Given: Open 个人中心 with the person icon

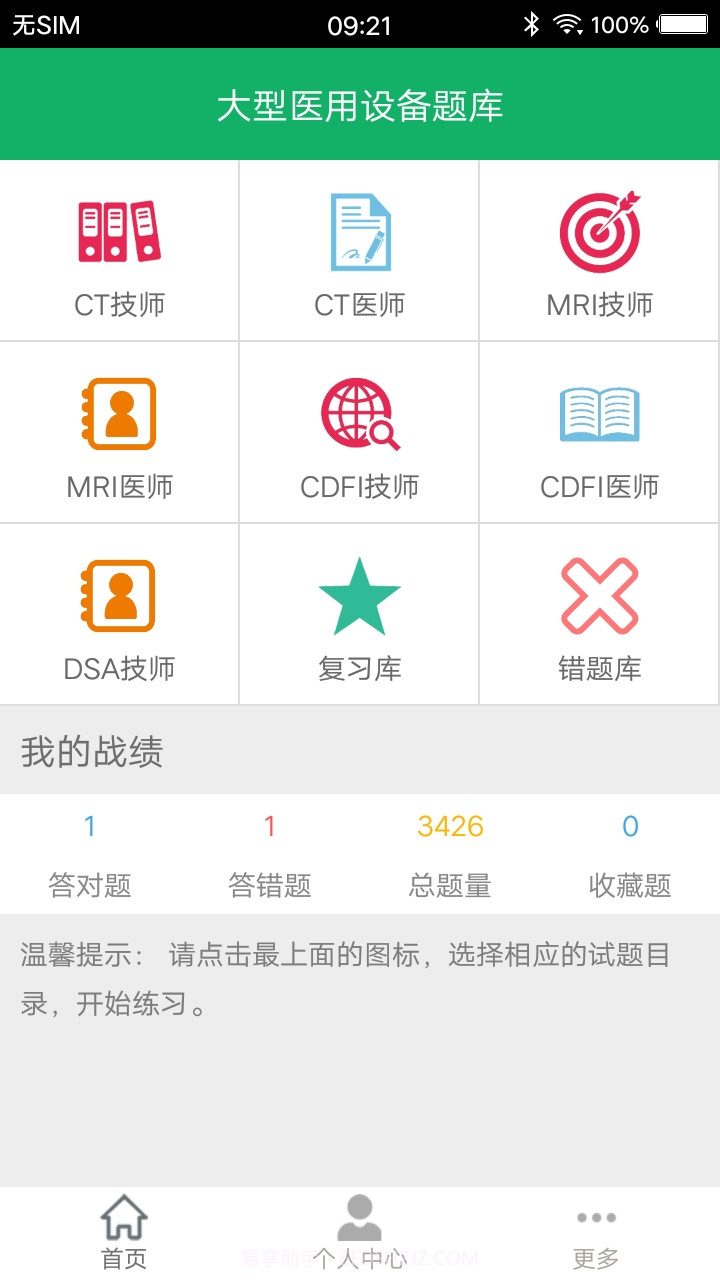Looking at the screenshot, I should [x=360, y=1215].
